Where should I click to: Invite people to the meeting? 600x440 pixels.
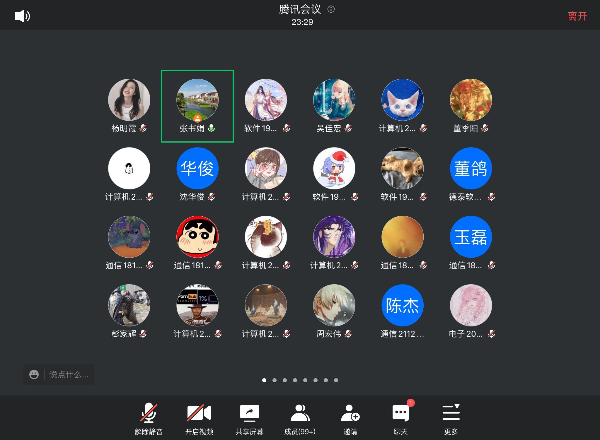[x=350, y=417]
